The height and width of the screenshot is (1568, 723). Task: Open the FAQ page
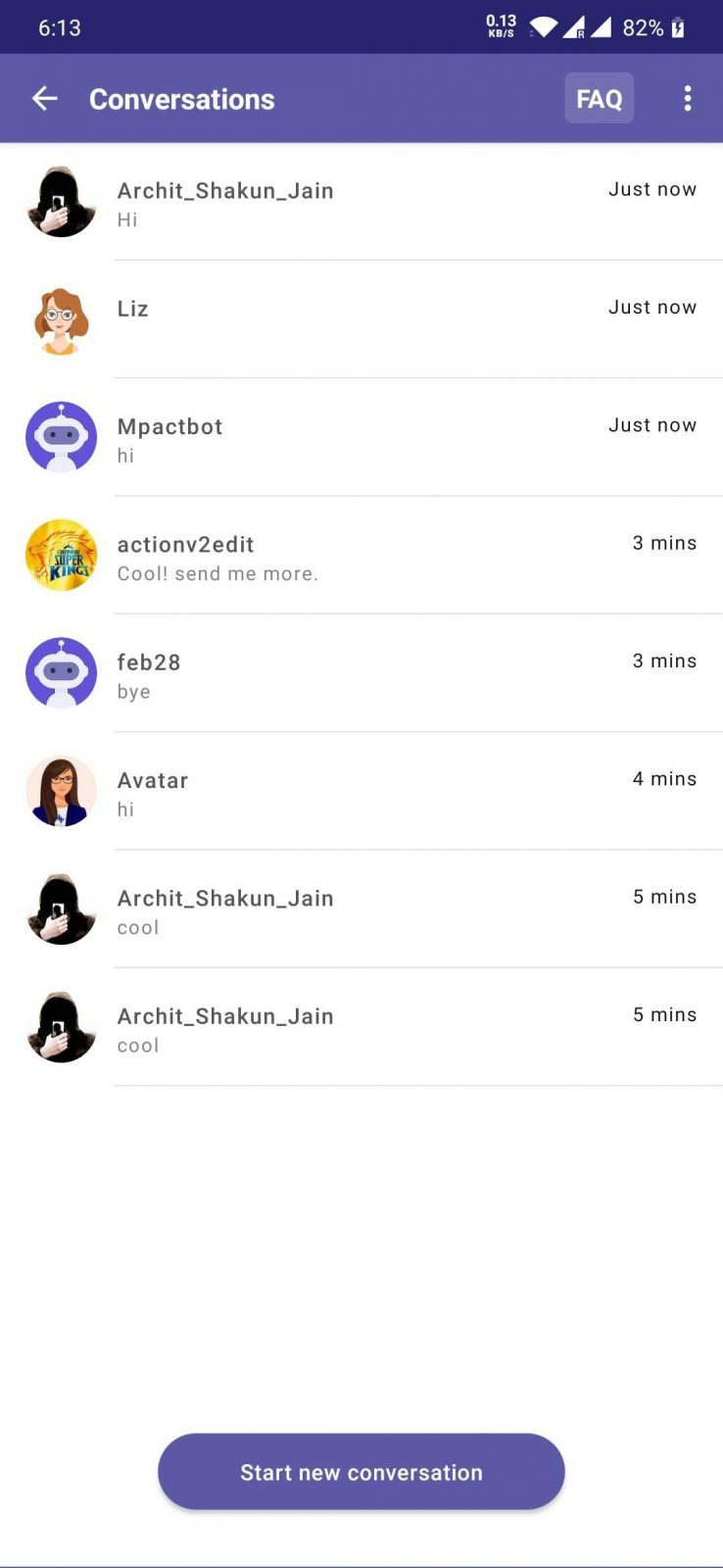tap(599, 98)
